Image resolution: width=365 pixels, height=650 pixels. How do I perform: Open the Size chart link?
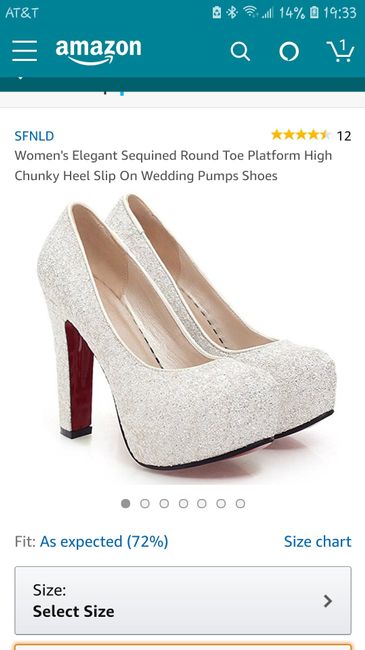pyautogui.click(x=318, y=541)
